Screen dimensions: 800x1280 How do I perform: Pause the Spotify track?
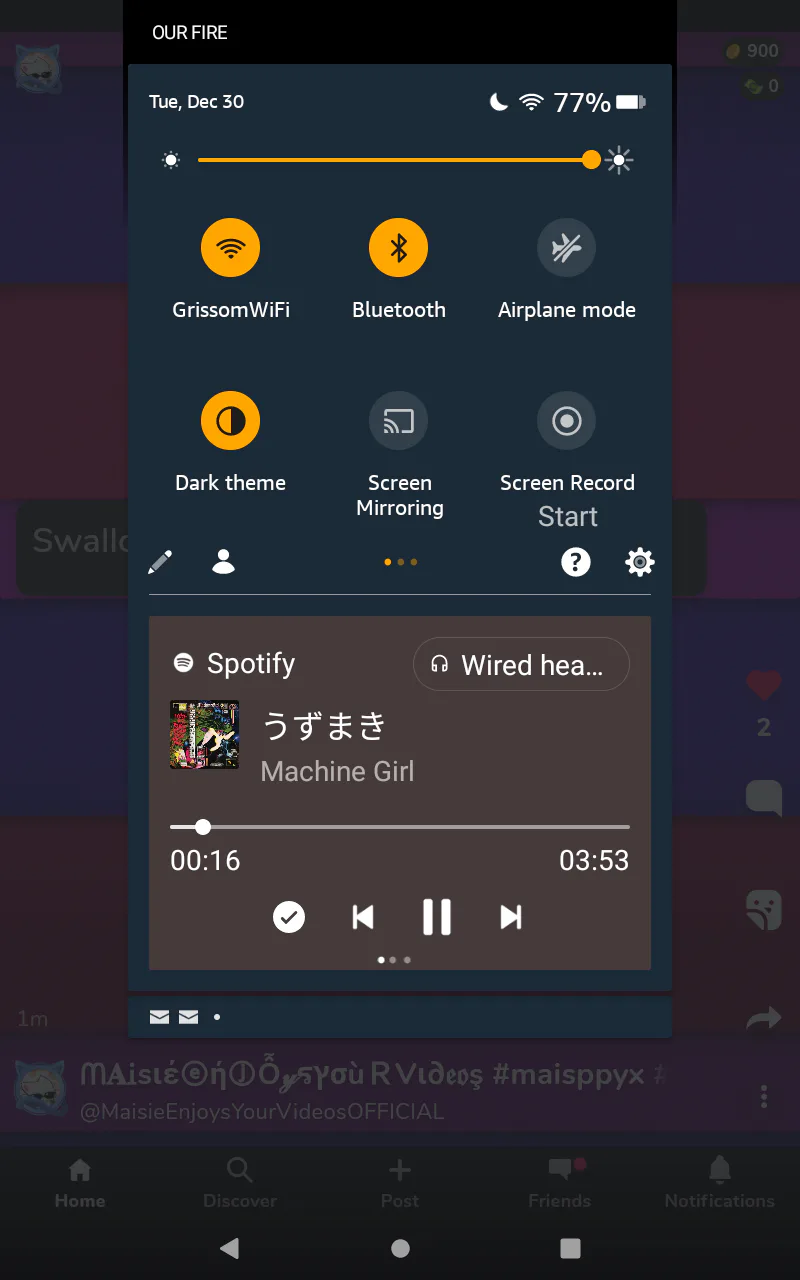[x=436, y=917]
